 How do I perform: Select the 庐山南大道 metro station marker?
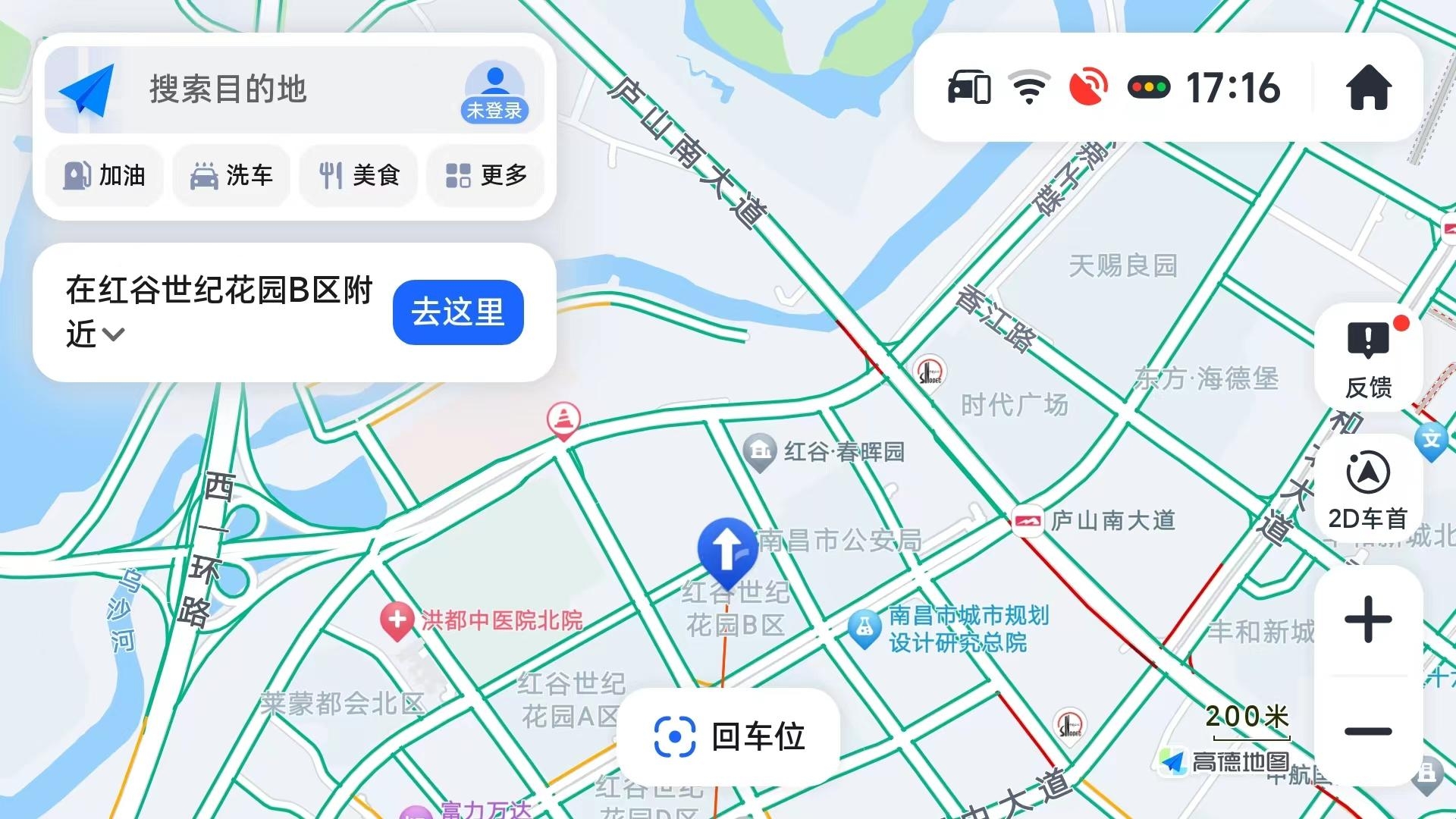(1027, 521)
